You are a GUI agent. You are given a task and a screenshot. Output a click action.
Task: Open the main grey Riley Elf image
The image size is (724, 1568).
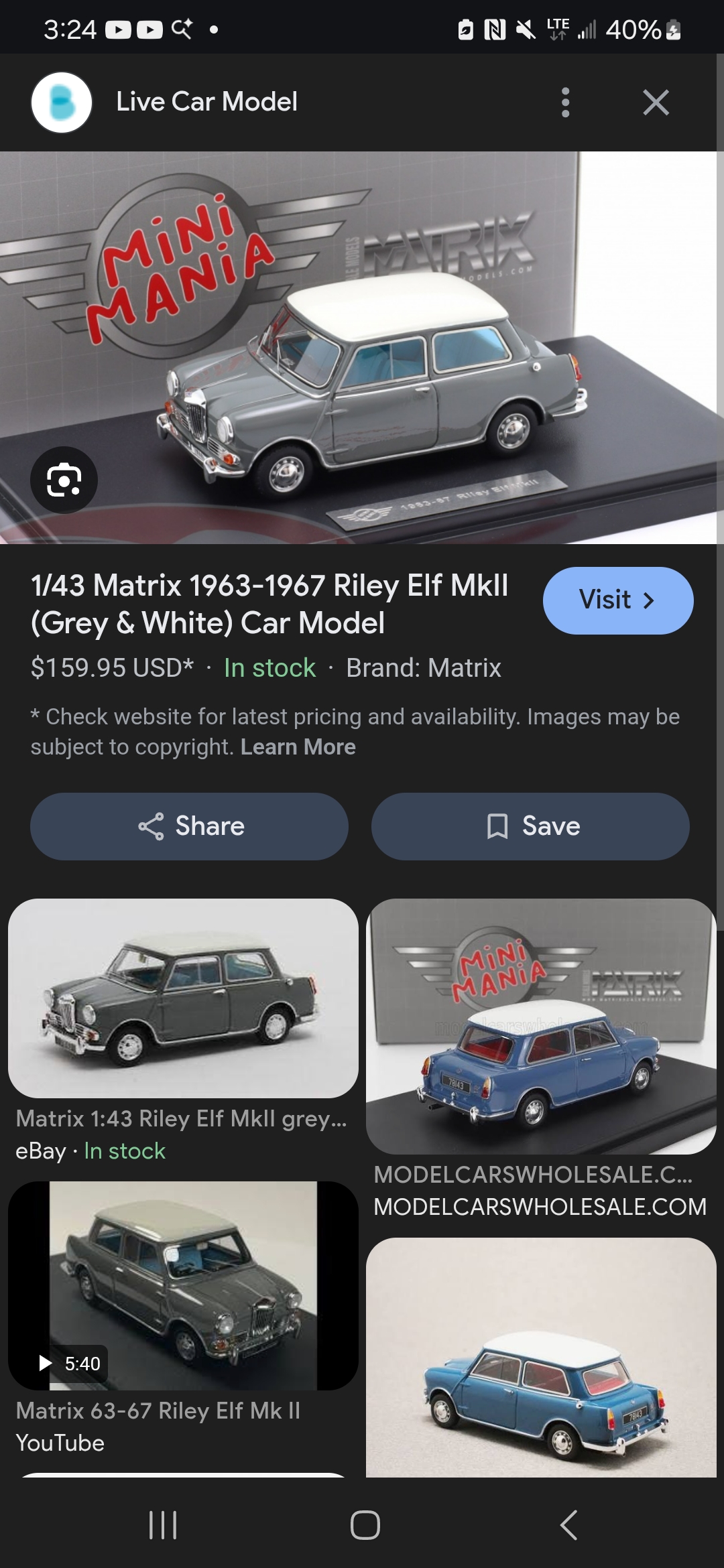coord(362,348)
